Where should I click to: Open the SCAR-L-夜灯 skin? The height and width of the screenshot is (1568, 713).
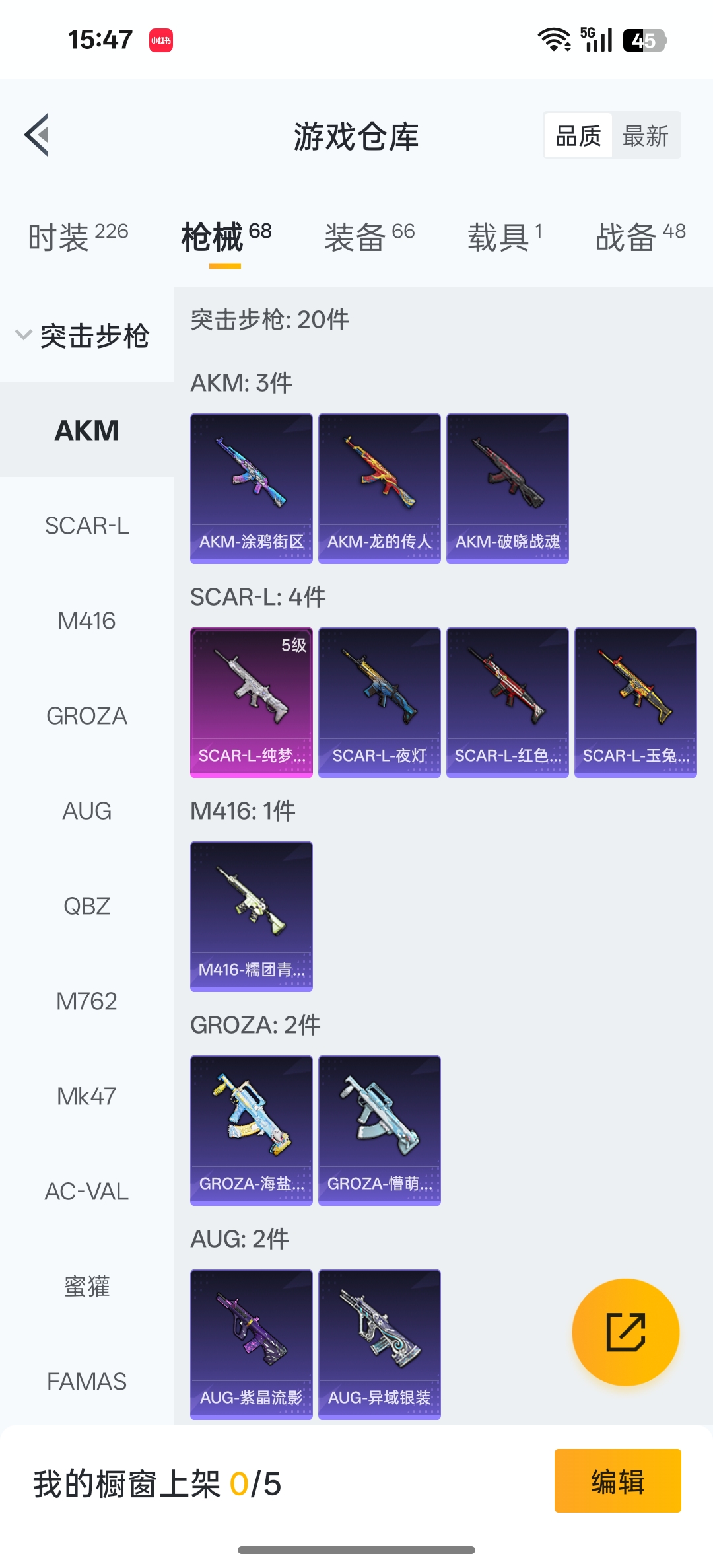379,703
